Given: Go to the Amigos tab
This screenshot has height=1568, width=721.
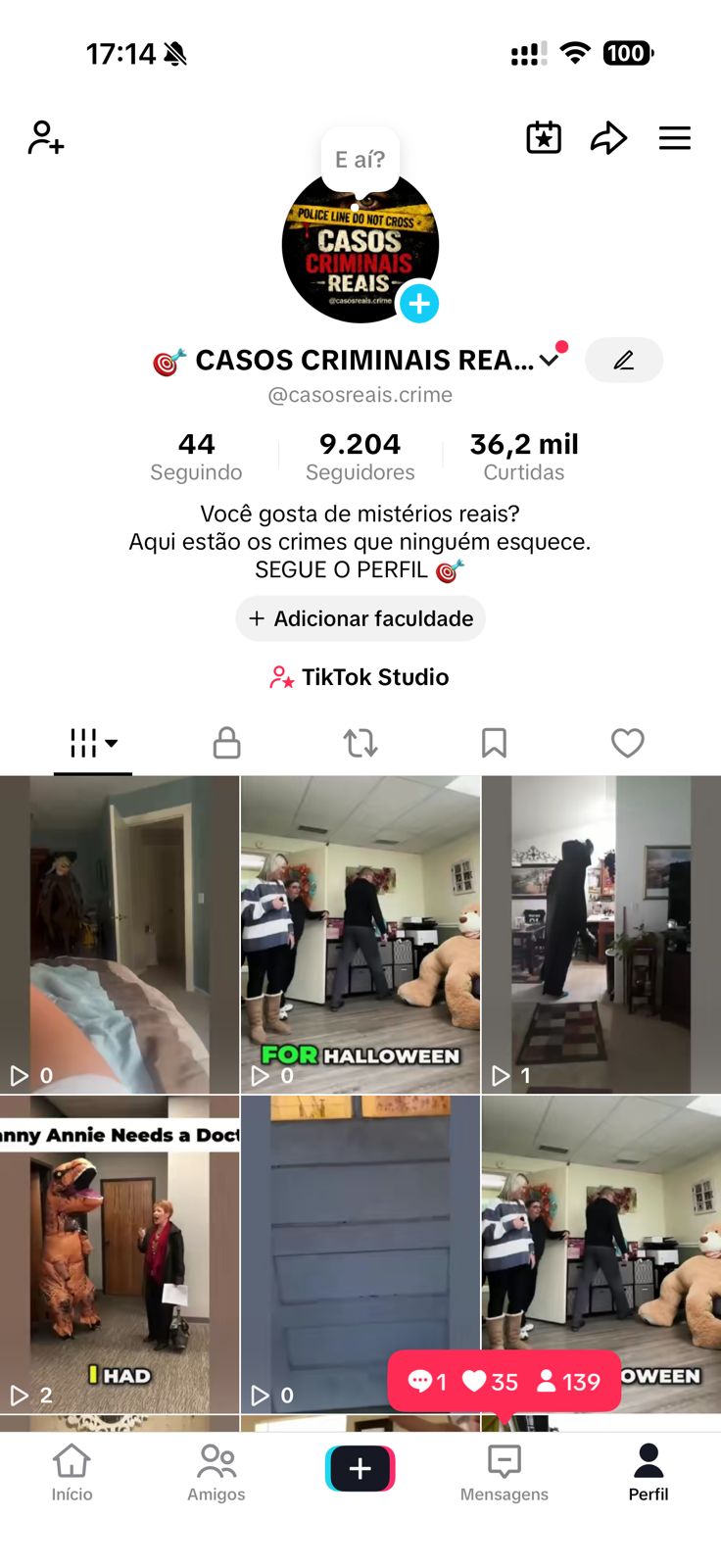Looking at the screenshot, I should pos(216,1472).
